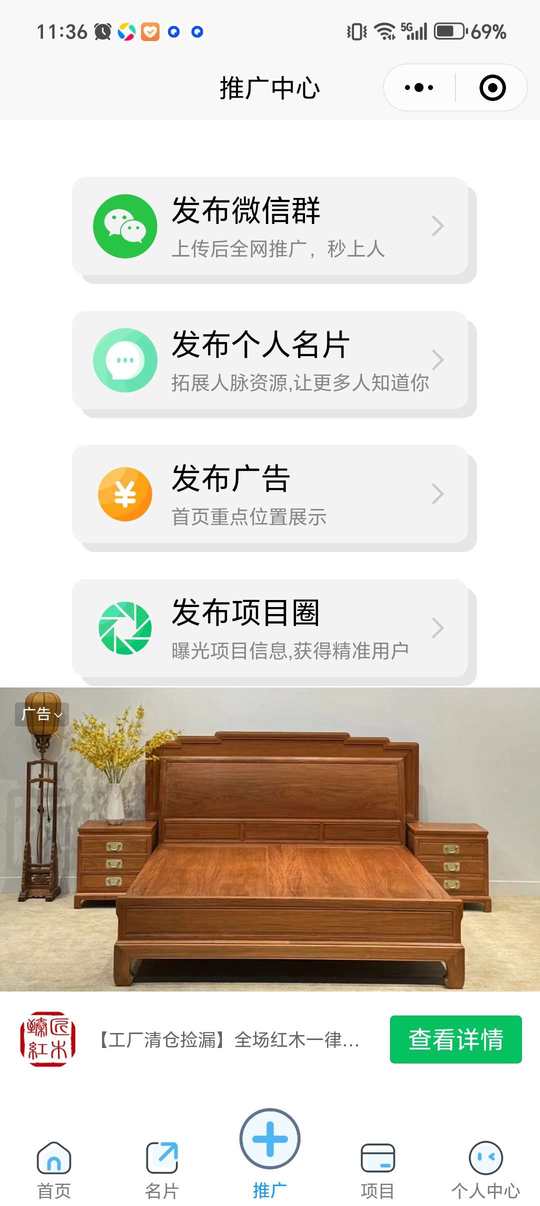The image size is (540, 1206).
Task: Open the redwood bed advertisement image
Action: click(x=270, y=839)
